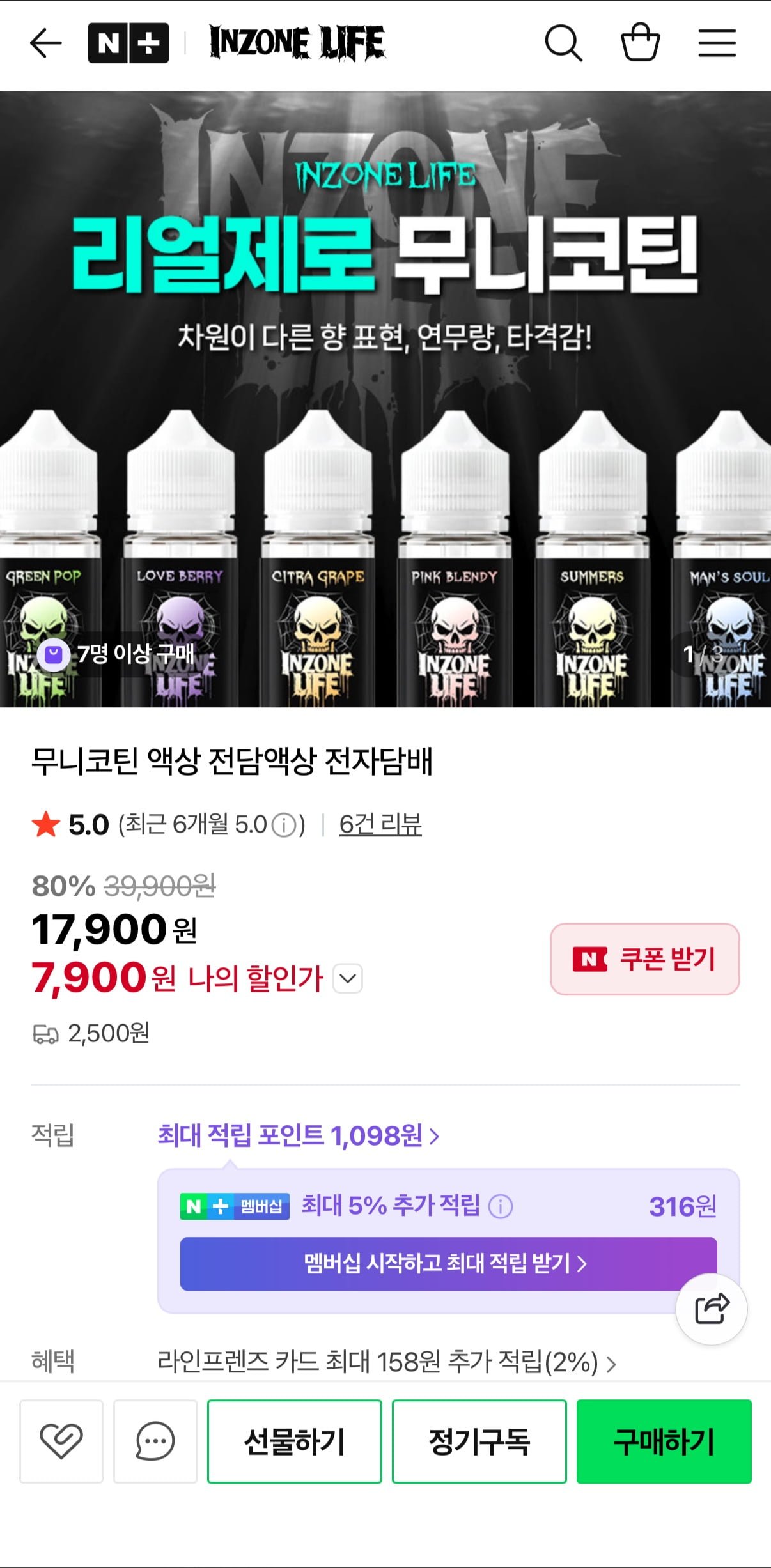This screenshot has height=1568, width=771.
Task: Tap 멤버십 시작하고 최대 적립 받기
Action: coord(448,1263)
